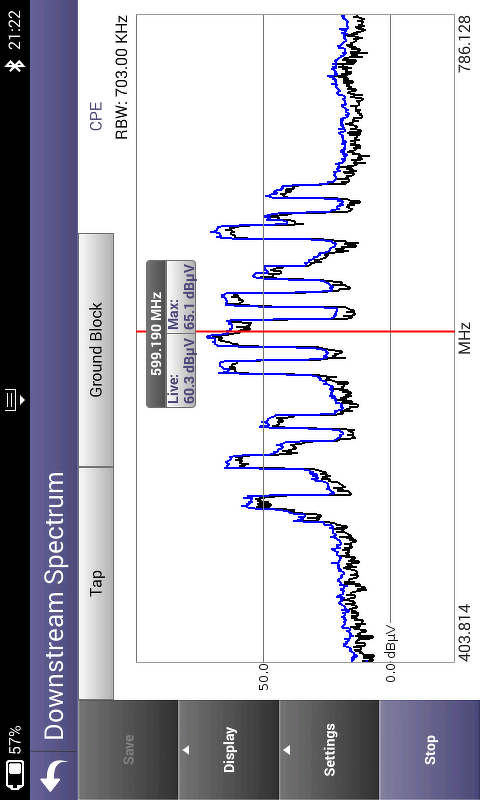
Task: Go back using the arrow icon
Action: pos(53,776)
